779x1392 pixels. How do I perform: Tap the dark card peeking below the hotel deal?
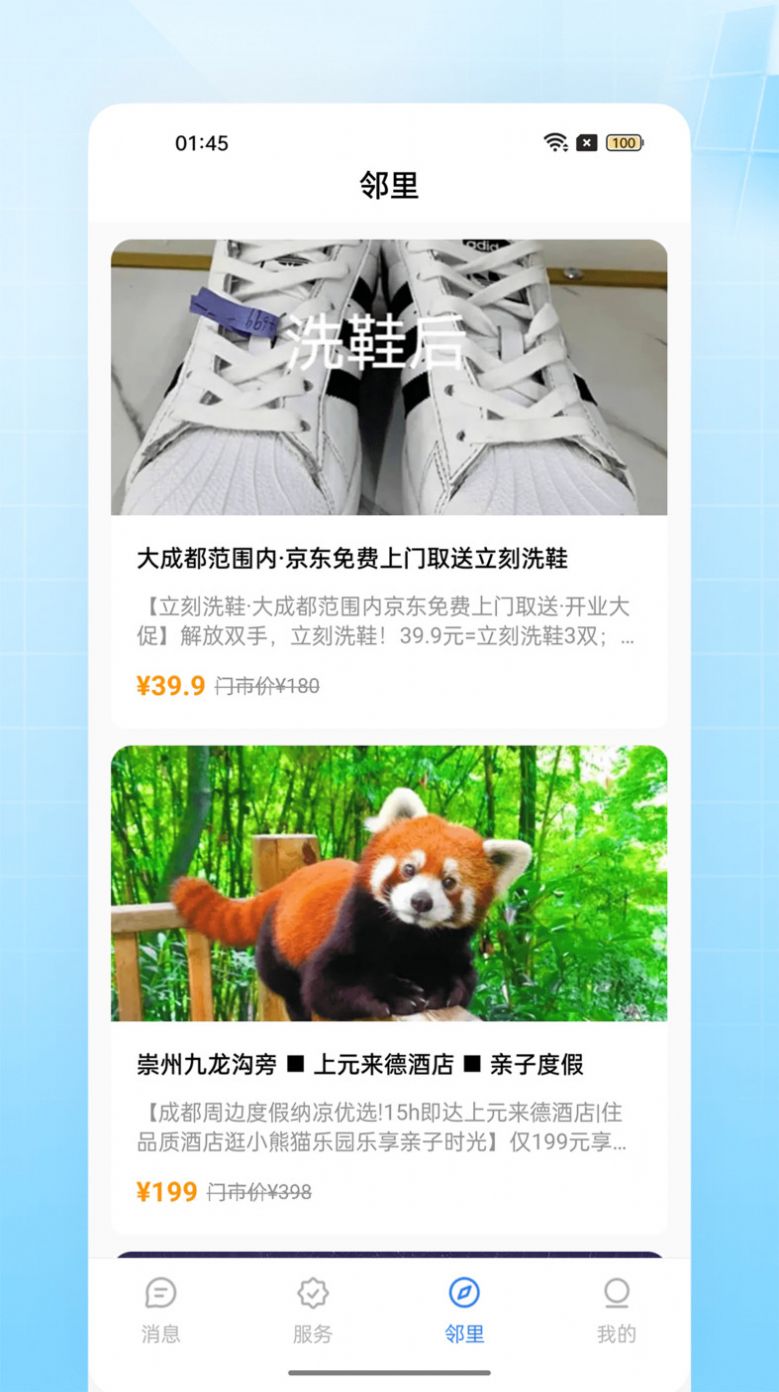(x=389, y=1250)
